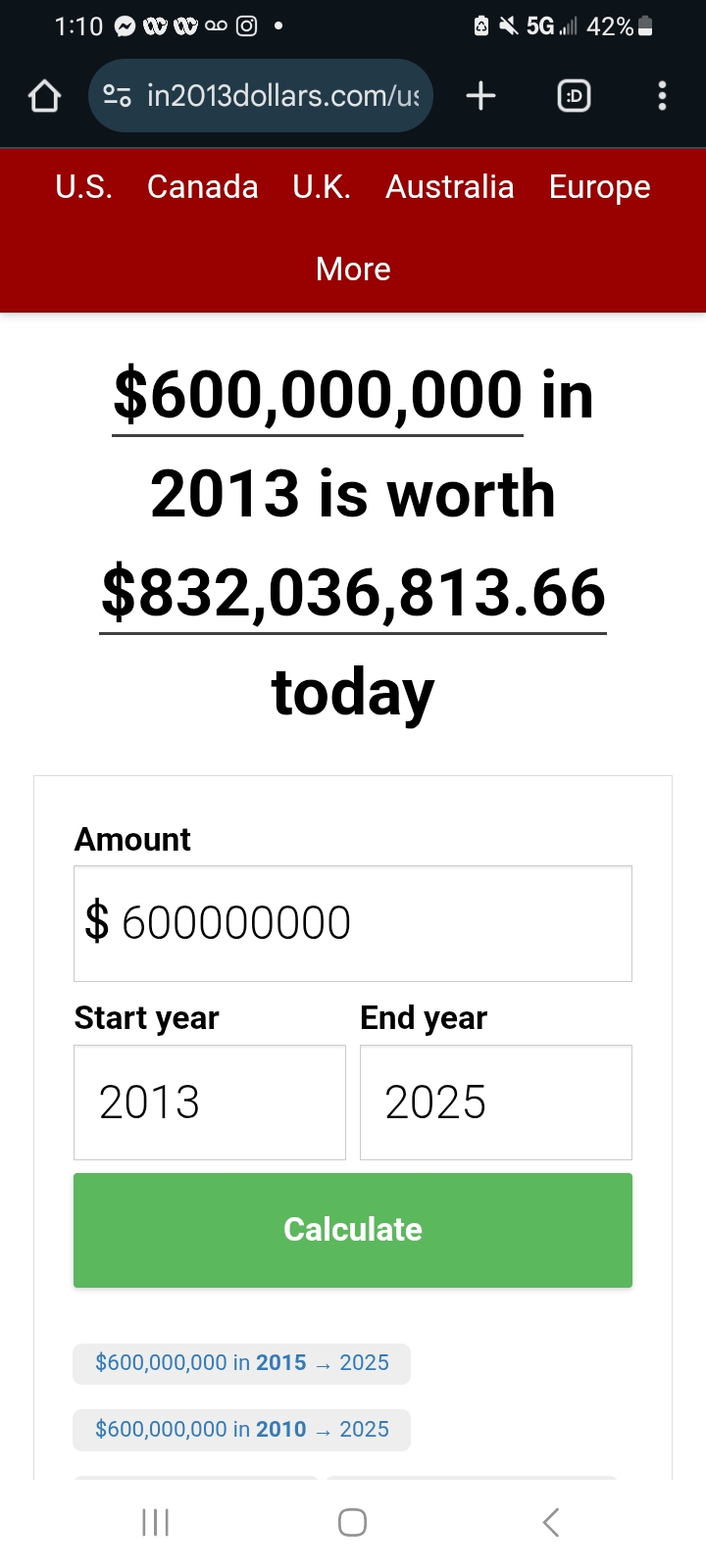The image size is (706, 1568).
Task: Open the browser overflow menu
Action: point(662,96)
